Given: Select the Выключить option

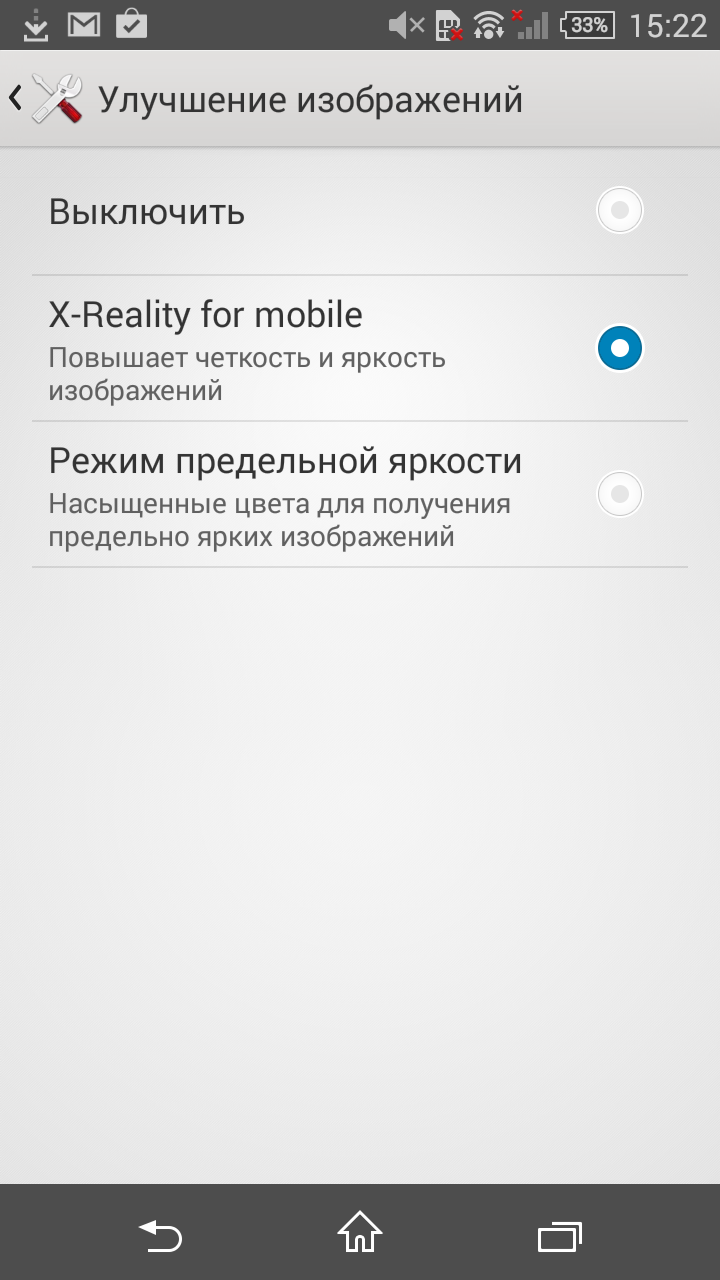Looking at the screenshot, I should pyautogui.click(x=619, y=211).
